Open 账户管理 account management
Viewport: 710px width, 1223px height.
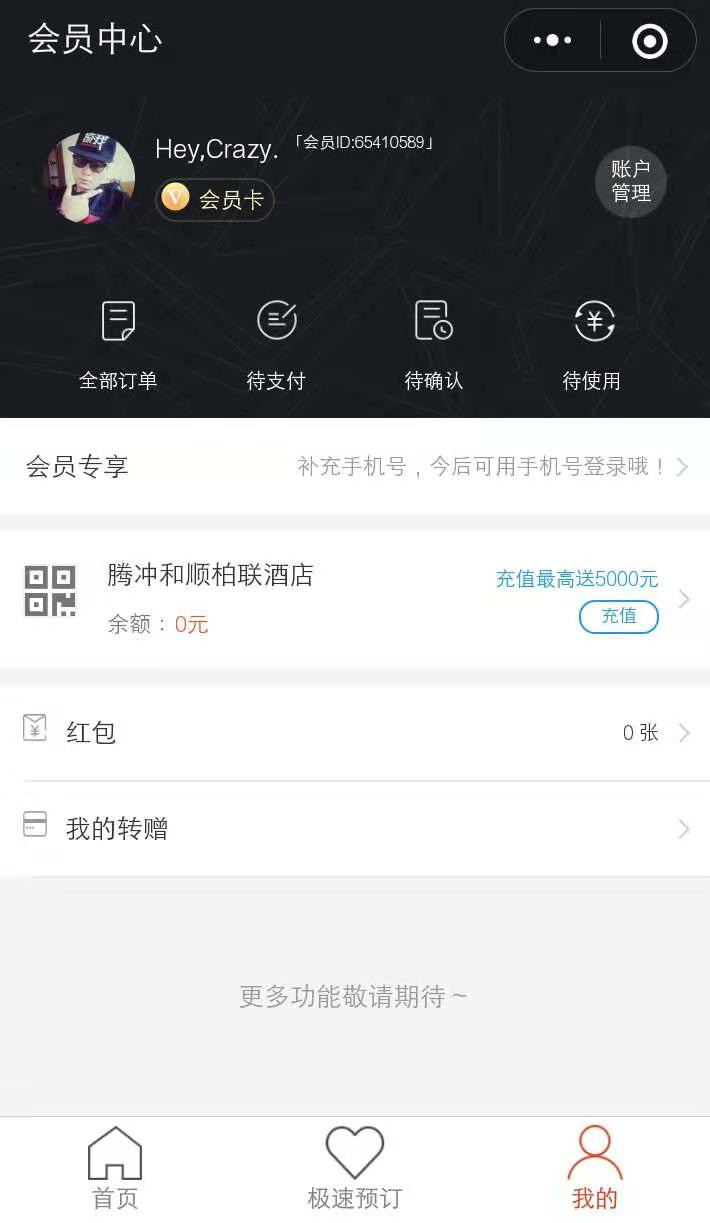point(631,182)
